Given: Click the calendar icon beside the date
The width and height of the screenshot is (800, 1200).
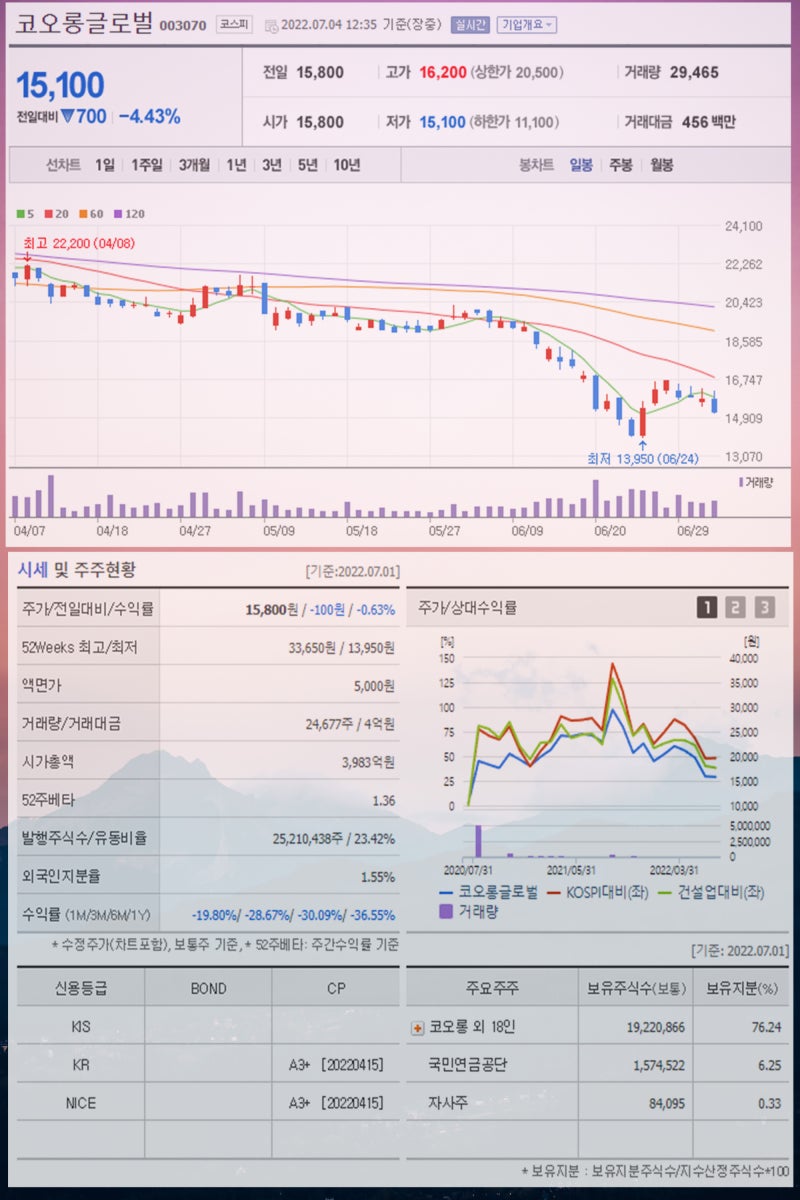Looking at the screenshot, I should [272, 27].
